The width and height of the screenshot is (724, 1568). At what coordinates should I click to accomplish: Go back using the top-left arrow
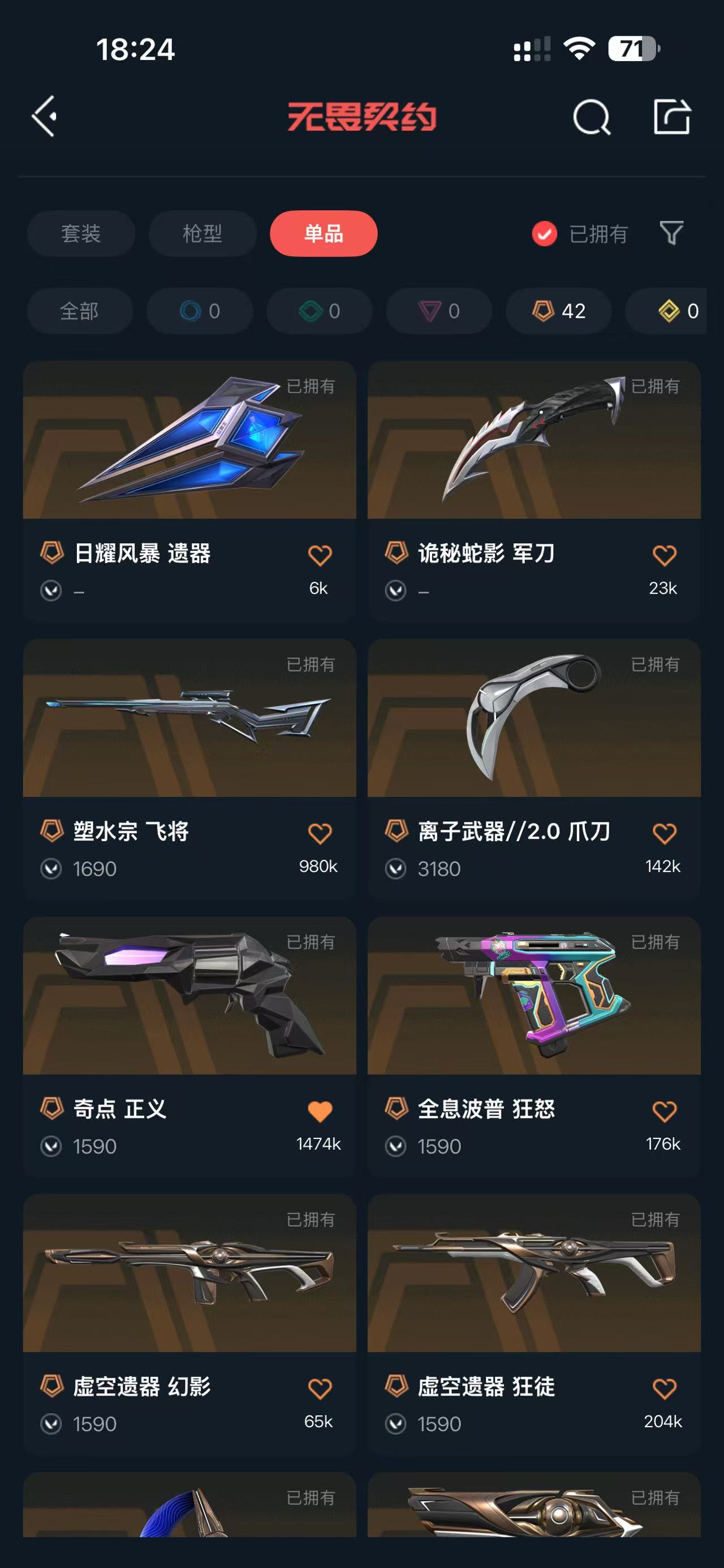coord(45,116)
